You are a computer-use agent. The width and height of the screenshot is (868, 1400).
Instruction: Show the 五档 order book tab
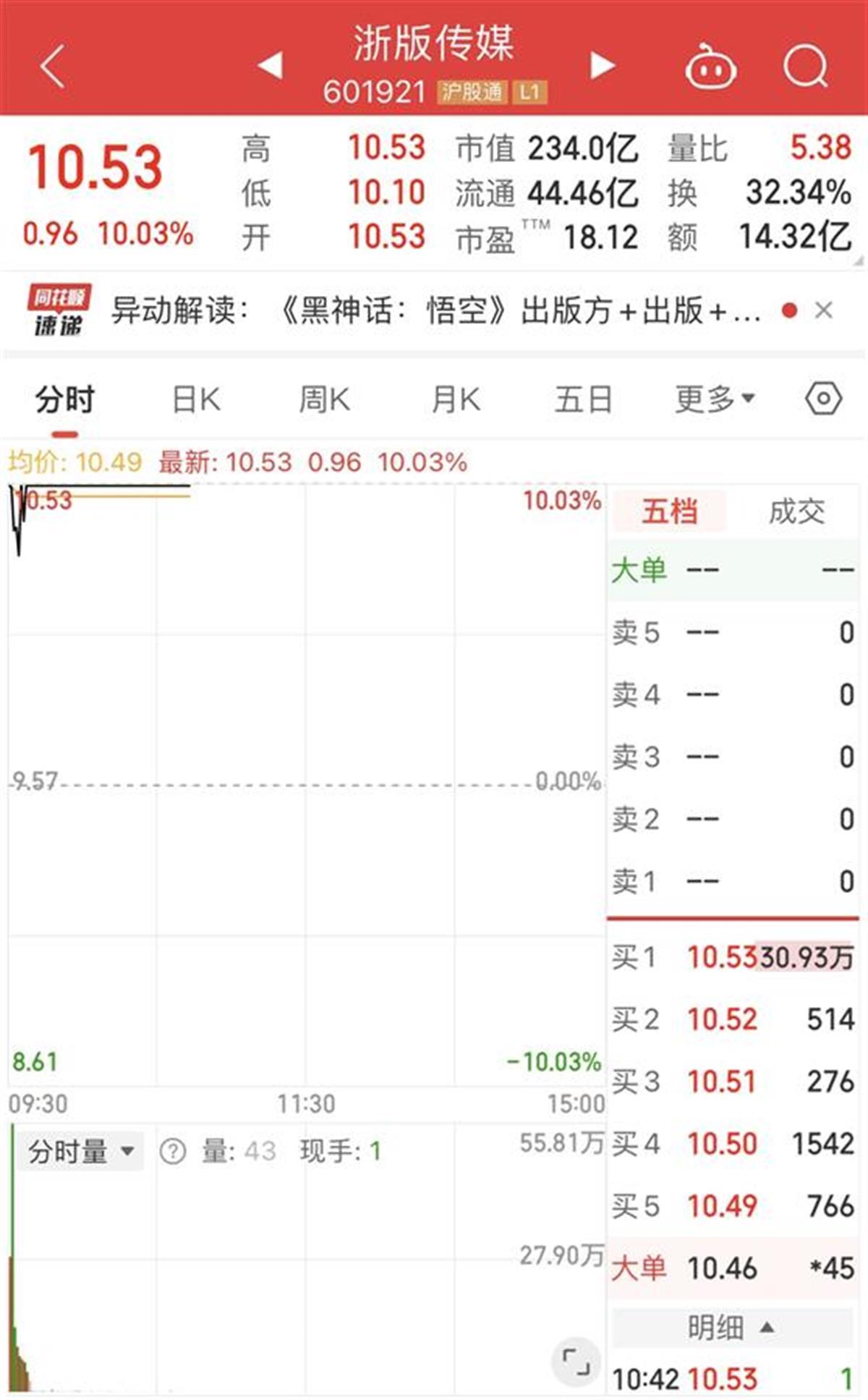coord(669,512)
